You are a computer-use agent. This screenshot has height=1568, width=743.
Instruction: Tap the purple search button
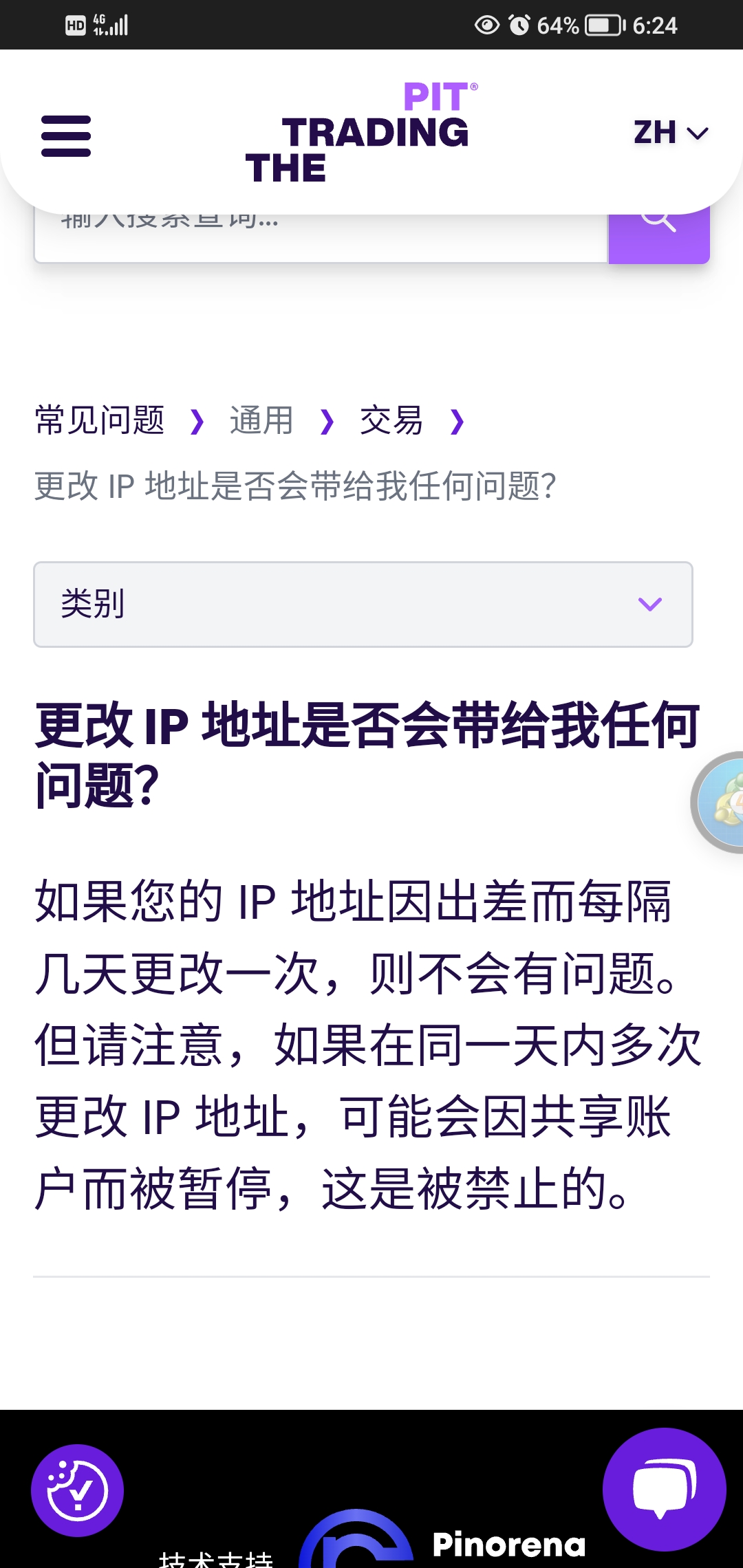click(x=659, y=237)
